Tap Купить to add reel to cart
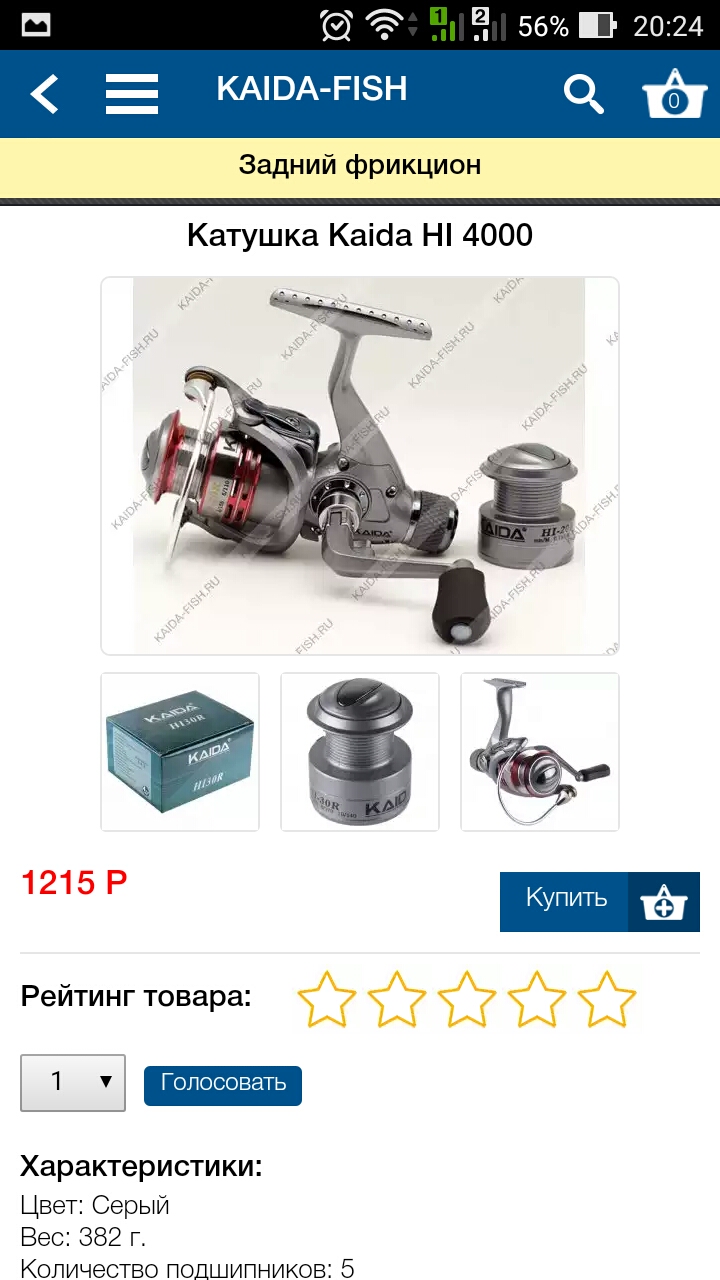The width and height of the screenshot is (720, 1280). [599, 901]
